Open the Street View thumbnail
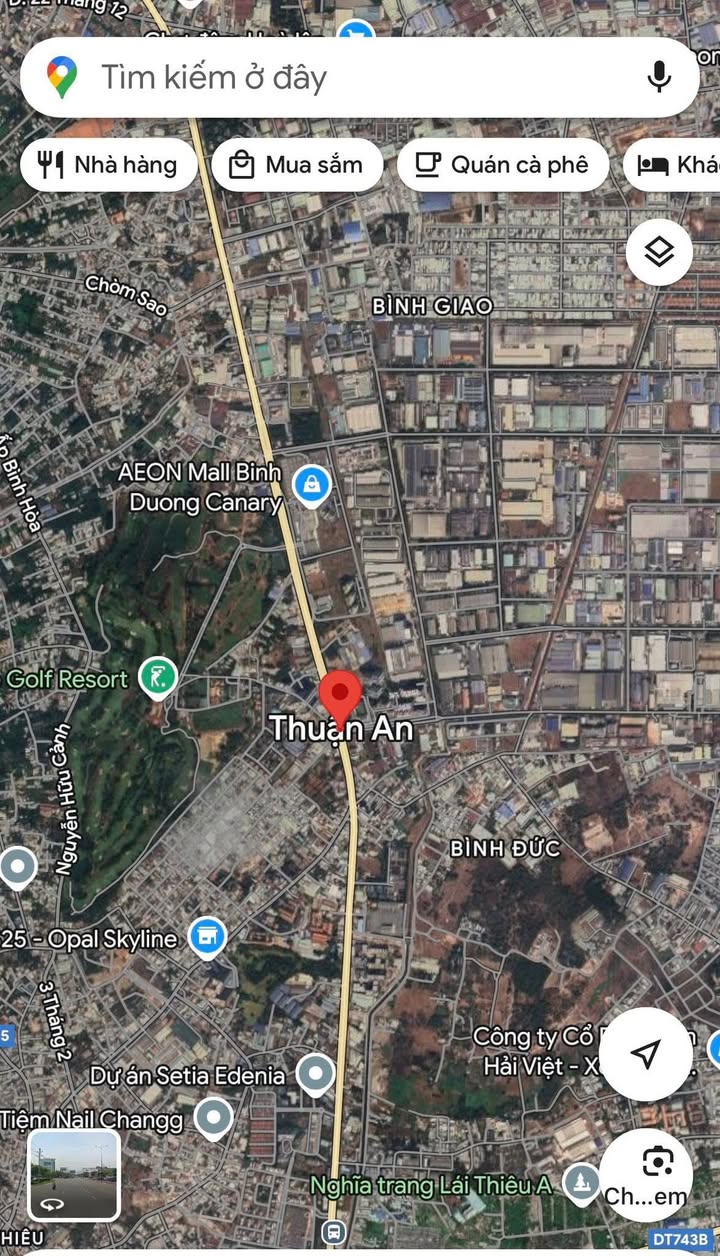 tap(74, 1174)
